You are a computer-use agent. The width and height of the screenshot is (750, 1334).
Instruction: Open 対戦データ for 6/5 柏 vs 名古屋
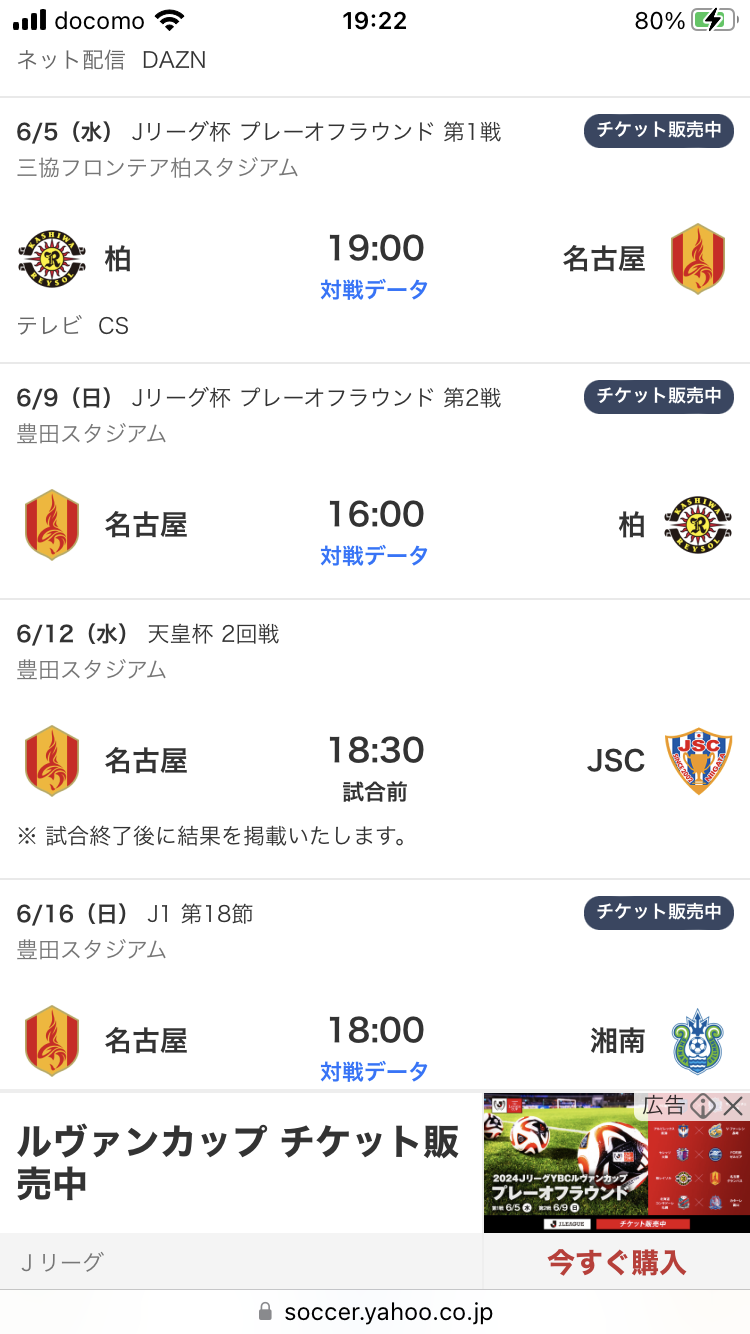(374, 290)
